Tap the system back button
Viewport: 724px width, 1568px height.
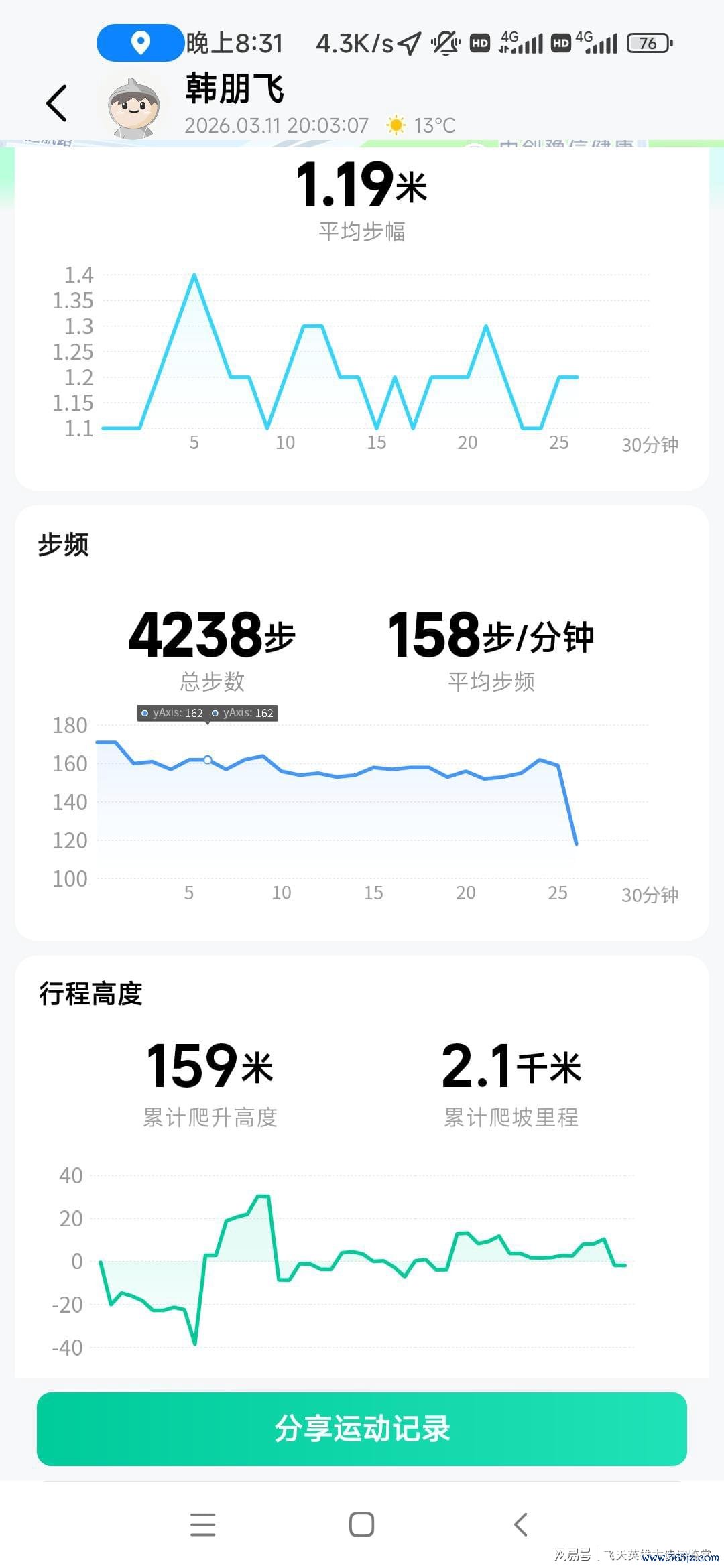(x=521, y=1524)
